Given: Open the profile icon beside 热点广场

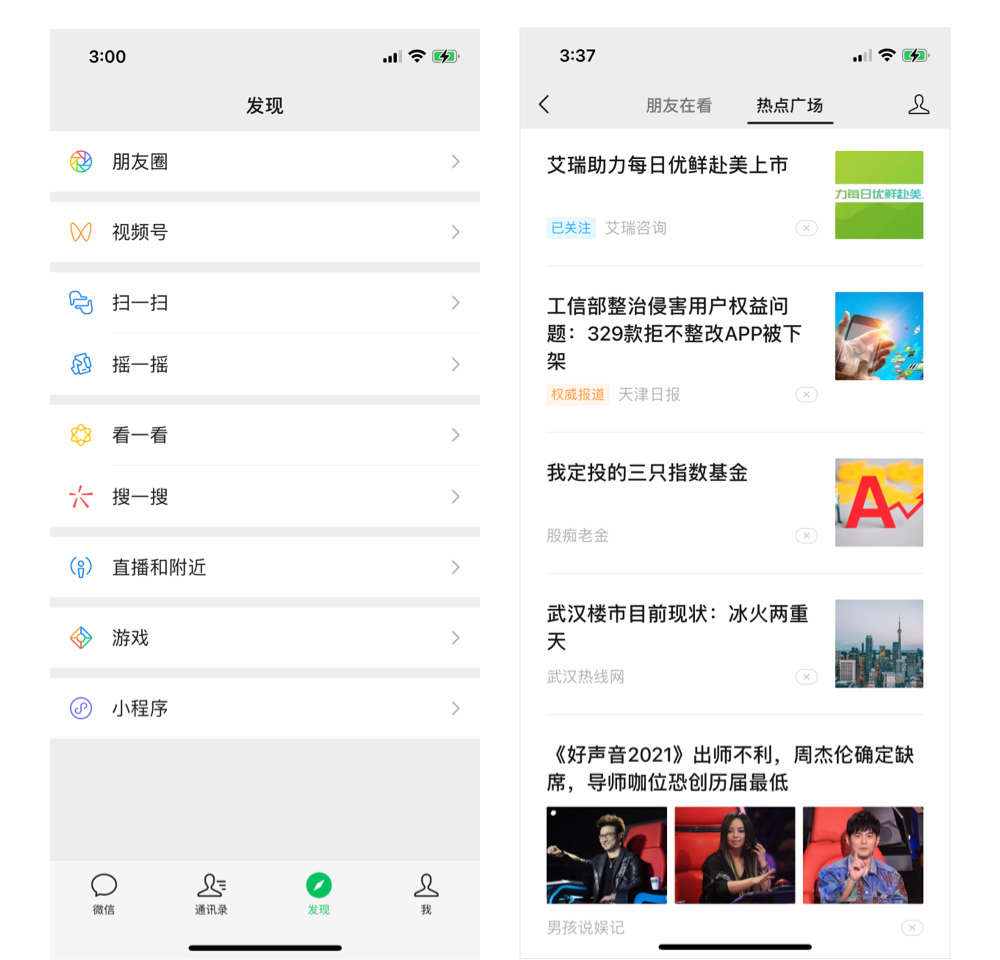Looking at the screenshot, I should (x=918, y=105).
